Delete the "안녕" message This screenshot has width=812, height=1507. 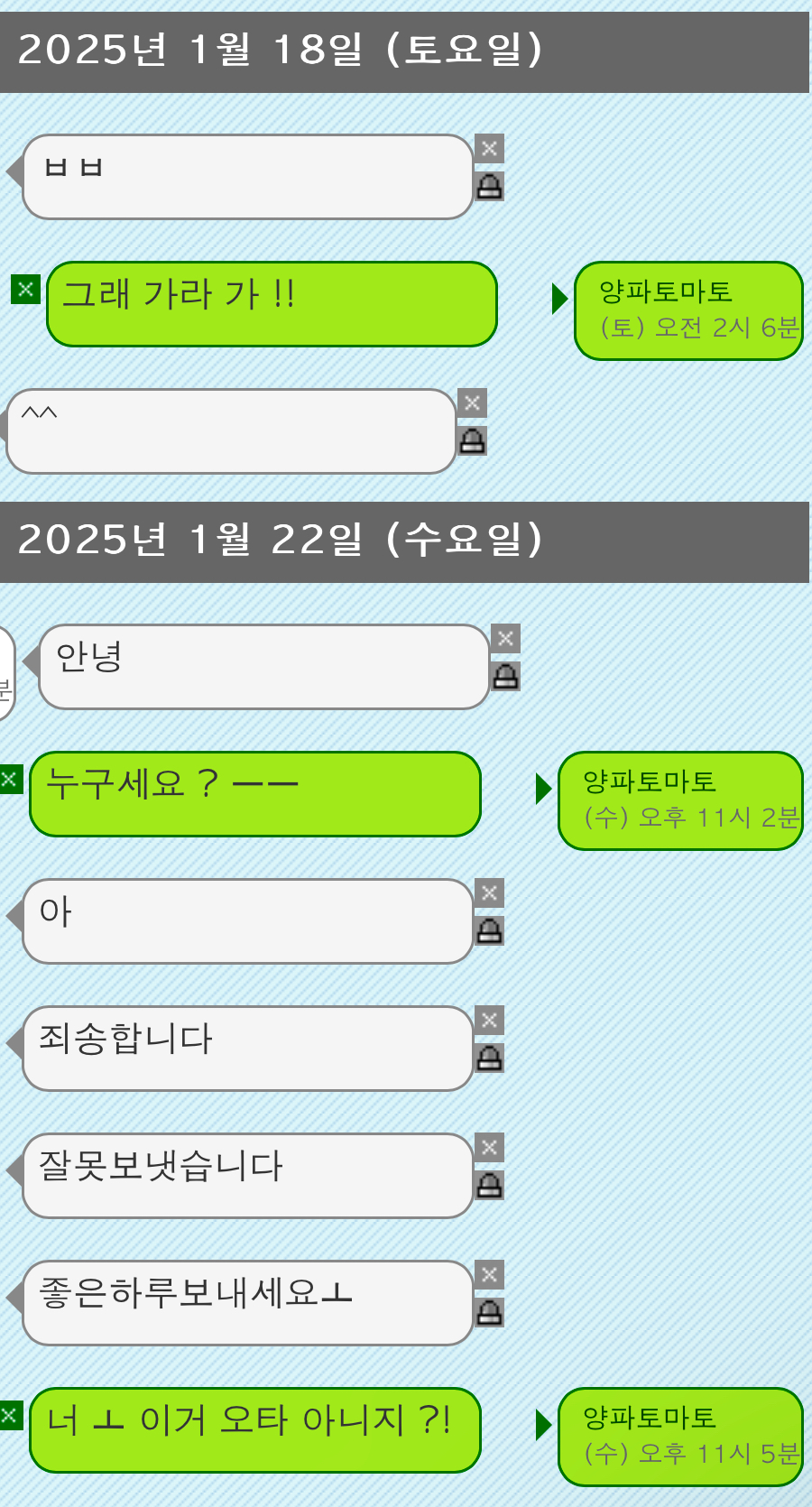506,639
